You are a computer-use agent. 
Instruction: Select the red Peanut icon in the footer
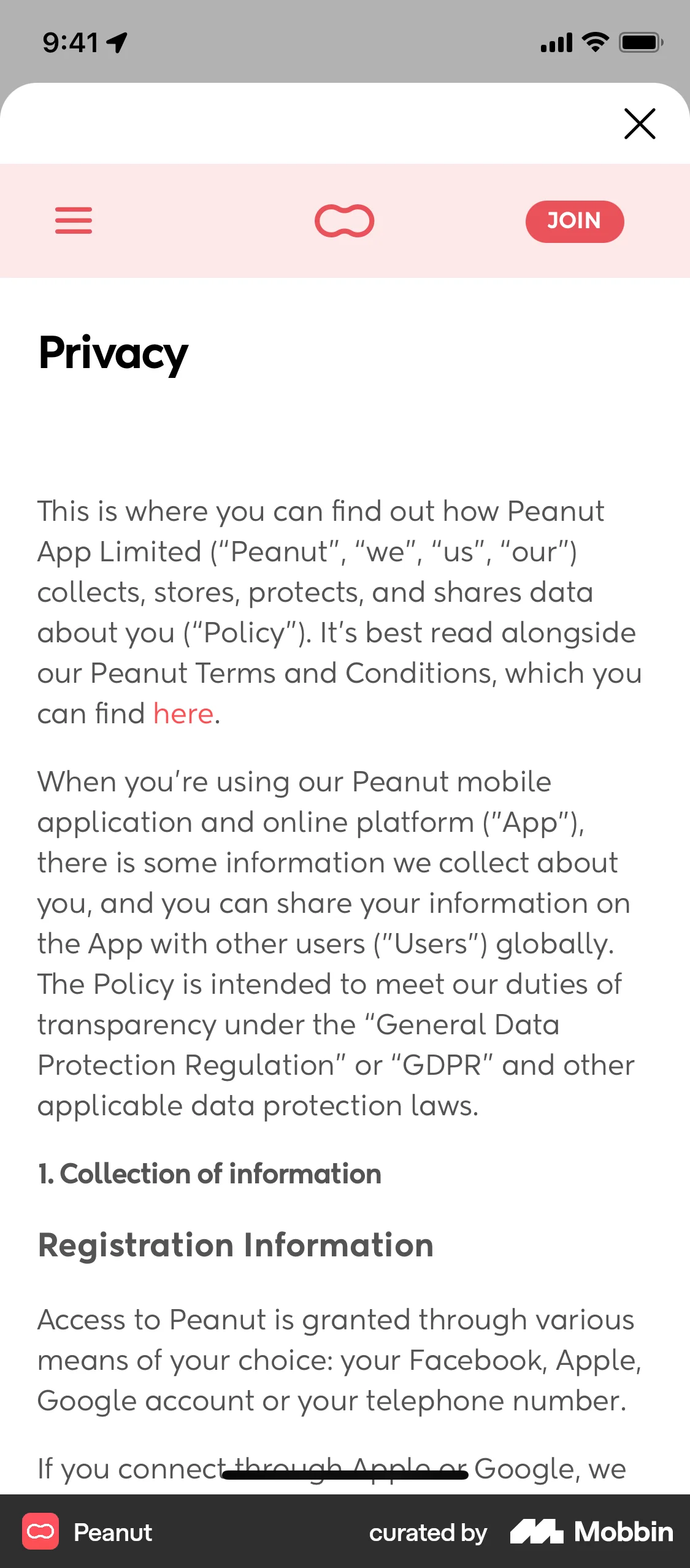(x=40, y=1532)
